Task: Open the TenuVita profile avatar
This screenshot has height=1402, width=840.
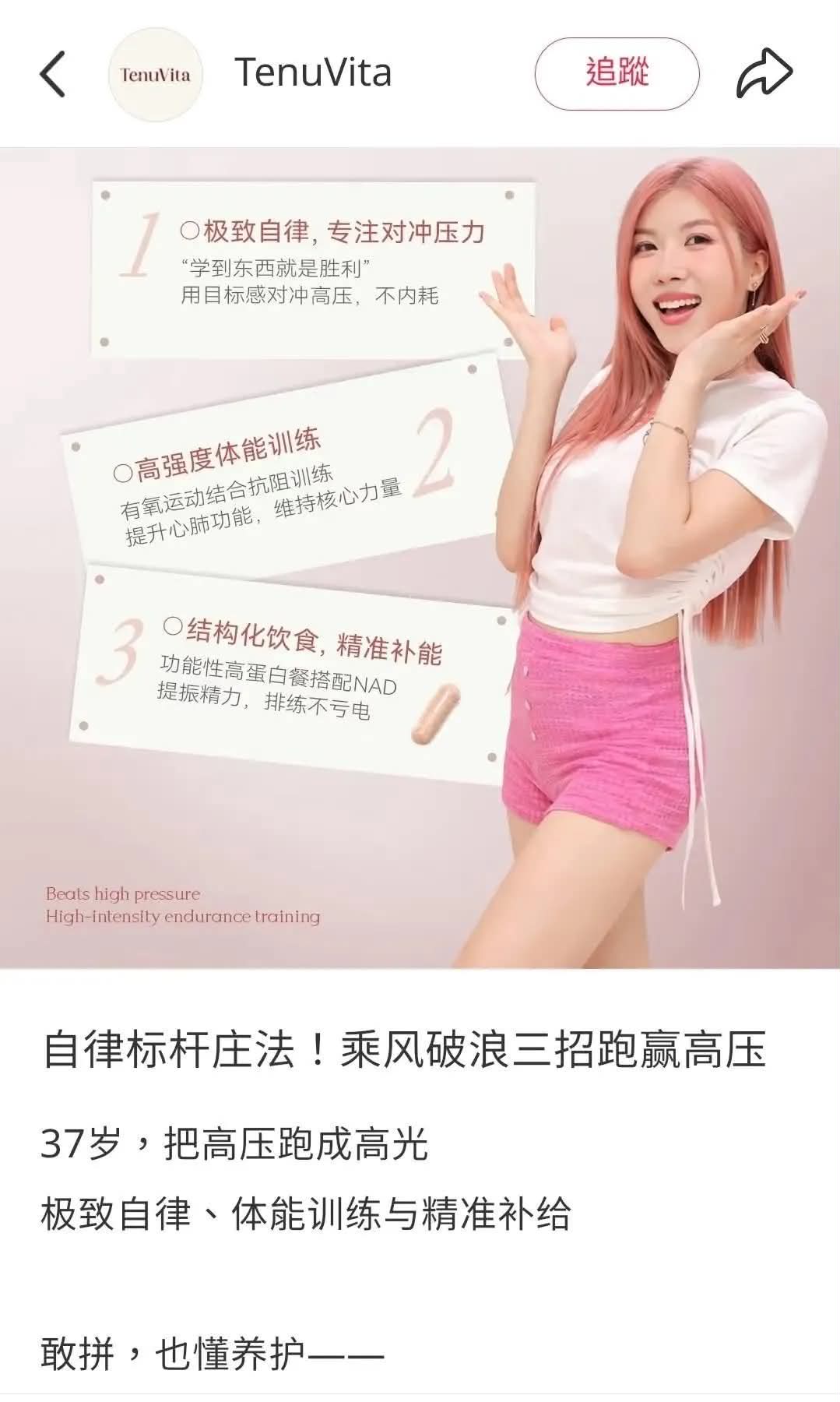Action: 155,75
